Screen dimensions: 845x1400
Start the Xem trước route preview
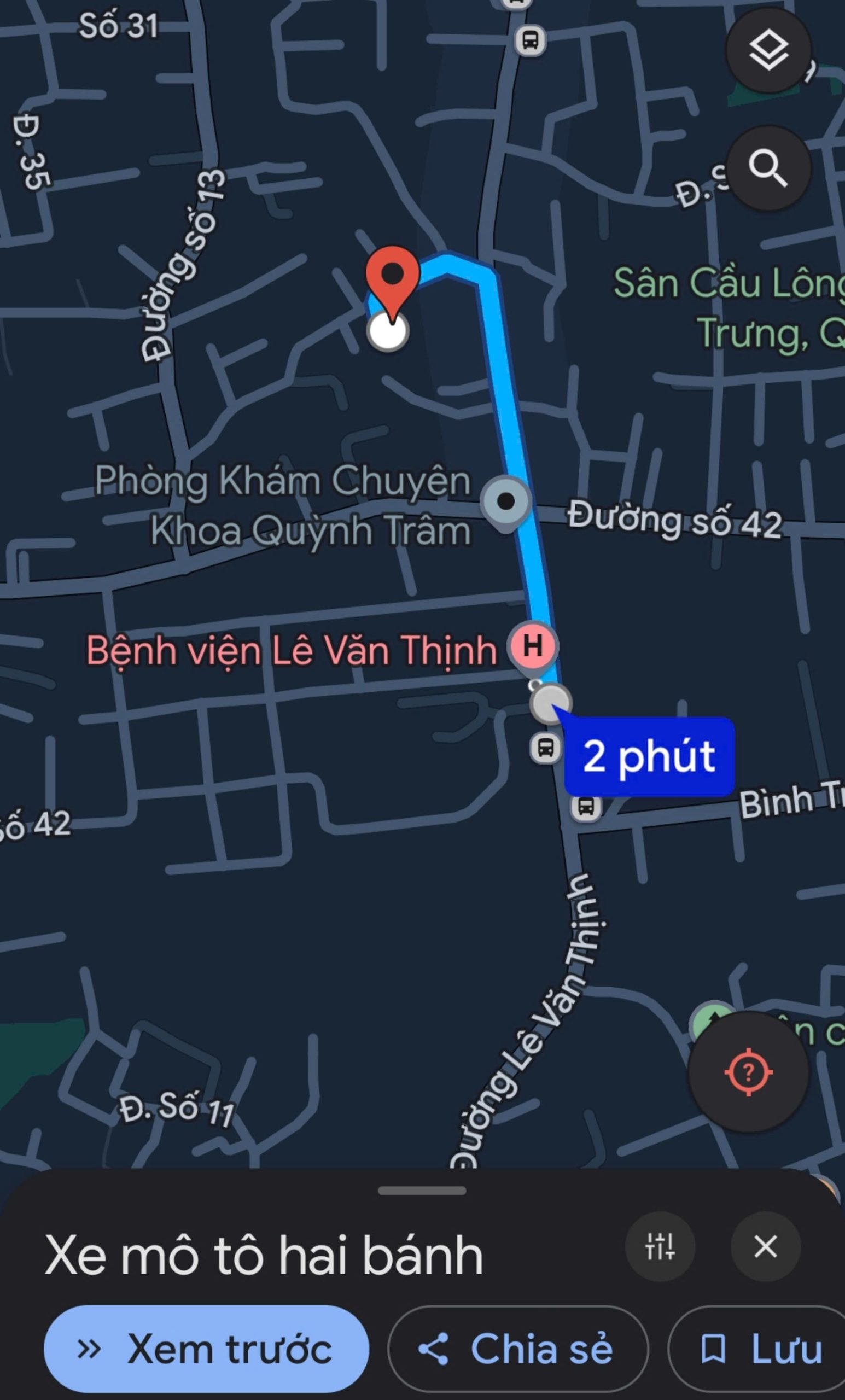[206, 1349]
